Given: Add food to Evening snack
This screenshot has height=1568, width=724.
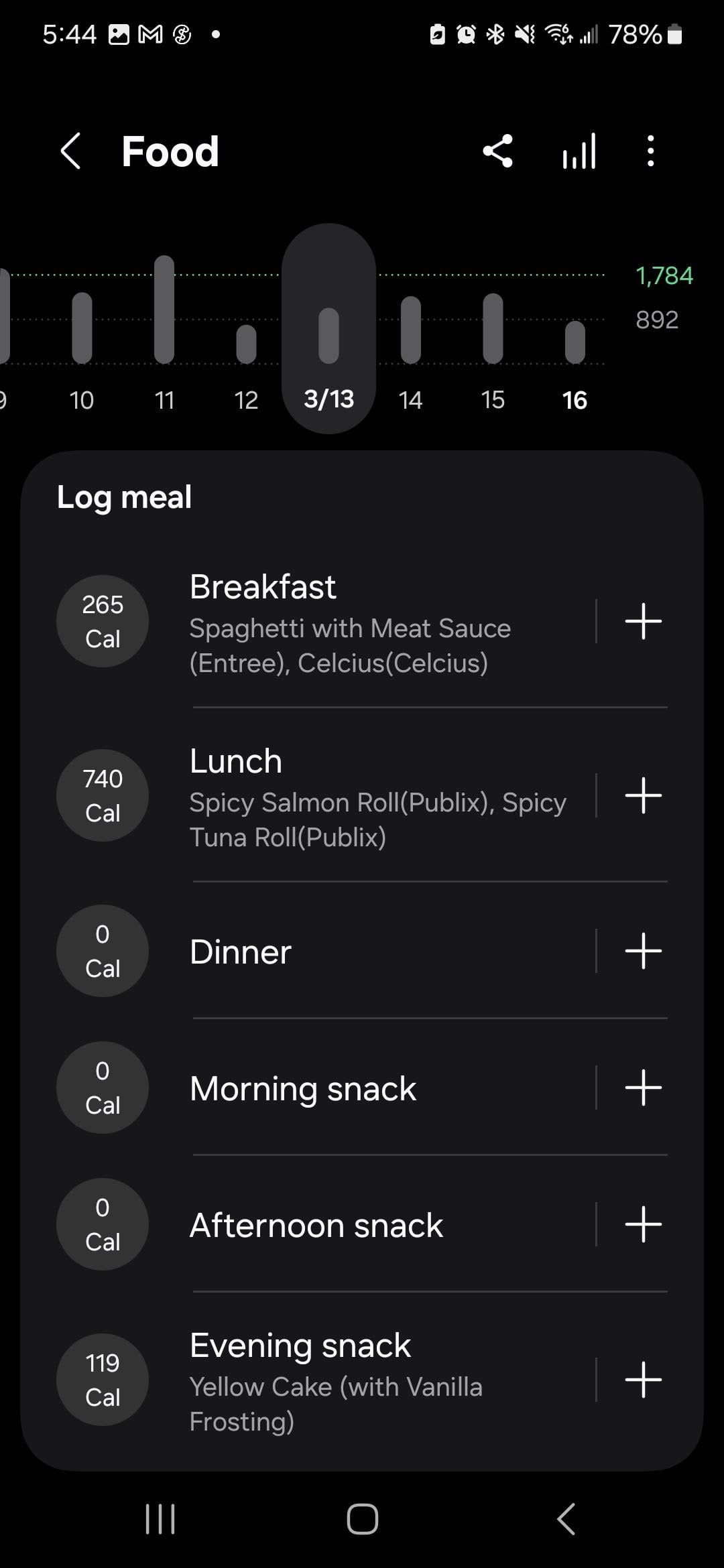Looking at the screenshot, I should click(x=643, y=1380).
